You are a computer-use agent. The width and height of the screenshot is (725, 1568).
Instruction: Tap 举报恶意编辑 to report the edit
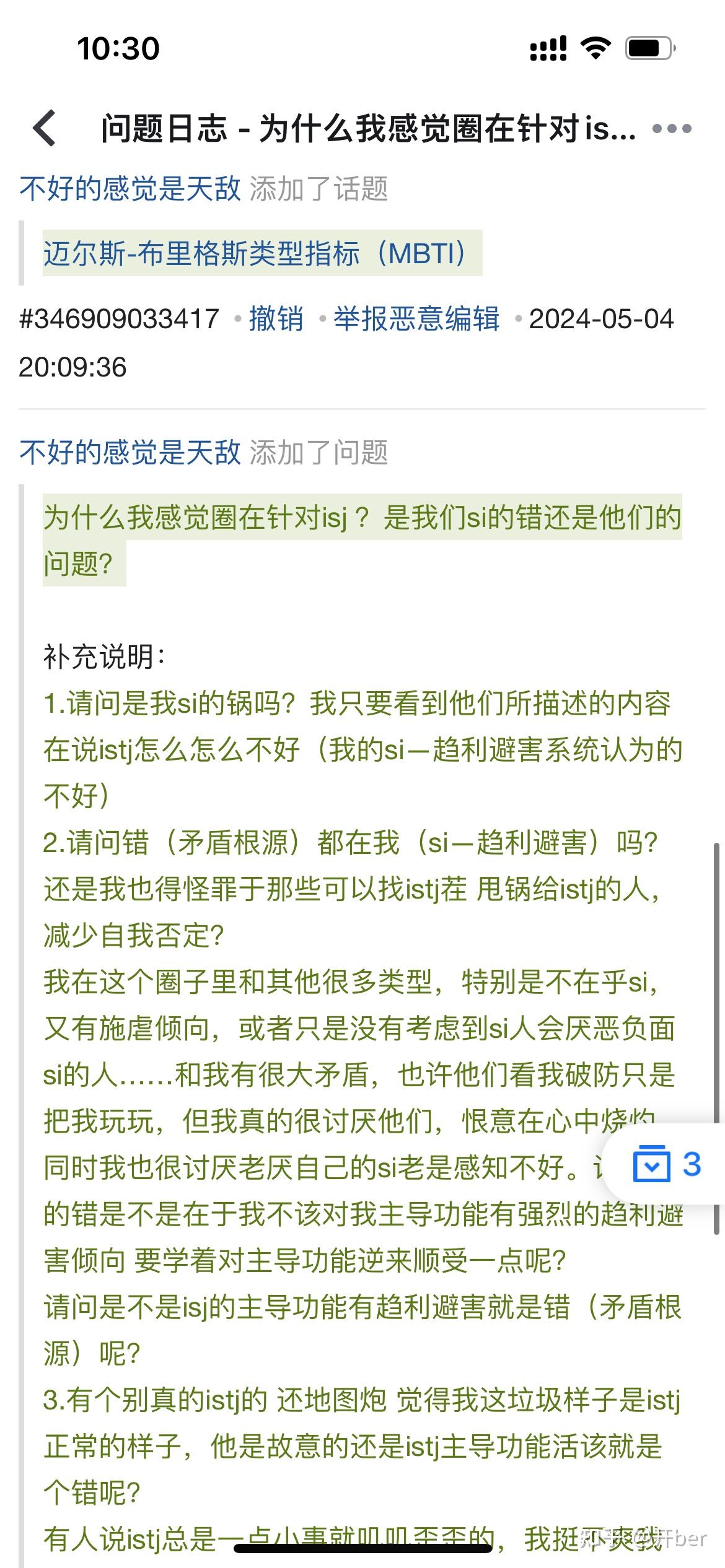tap(416, 320)
